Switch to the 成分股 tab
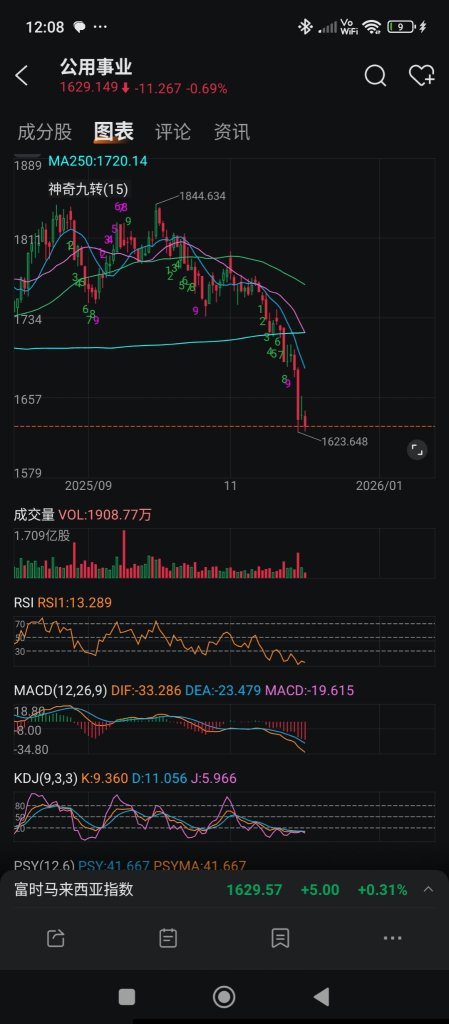 44,132
